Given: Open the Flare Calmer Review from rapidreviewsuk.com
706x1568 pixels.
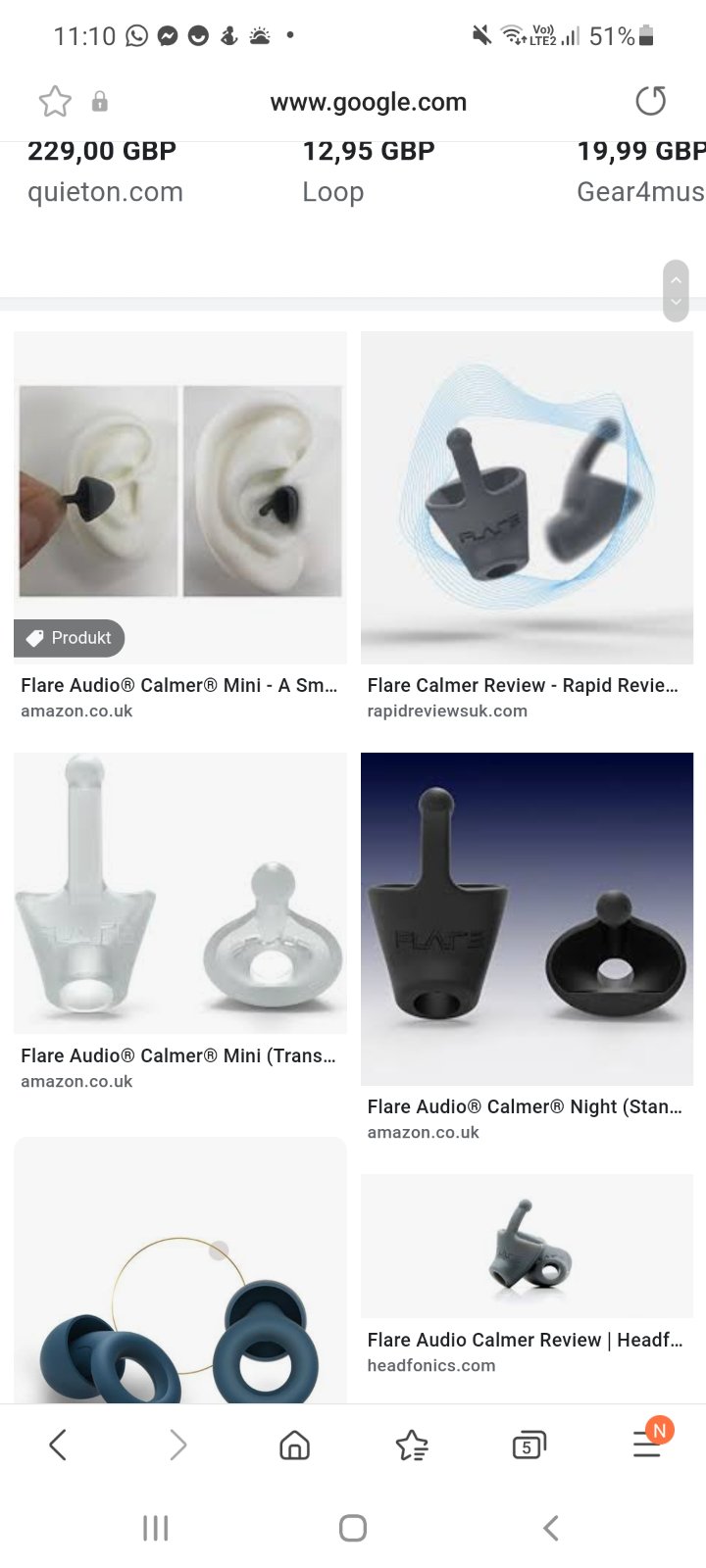Looking at the screenshot, I should pyautogui.click(x=527, y=500).
